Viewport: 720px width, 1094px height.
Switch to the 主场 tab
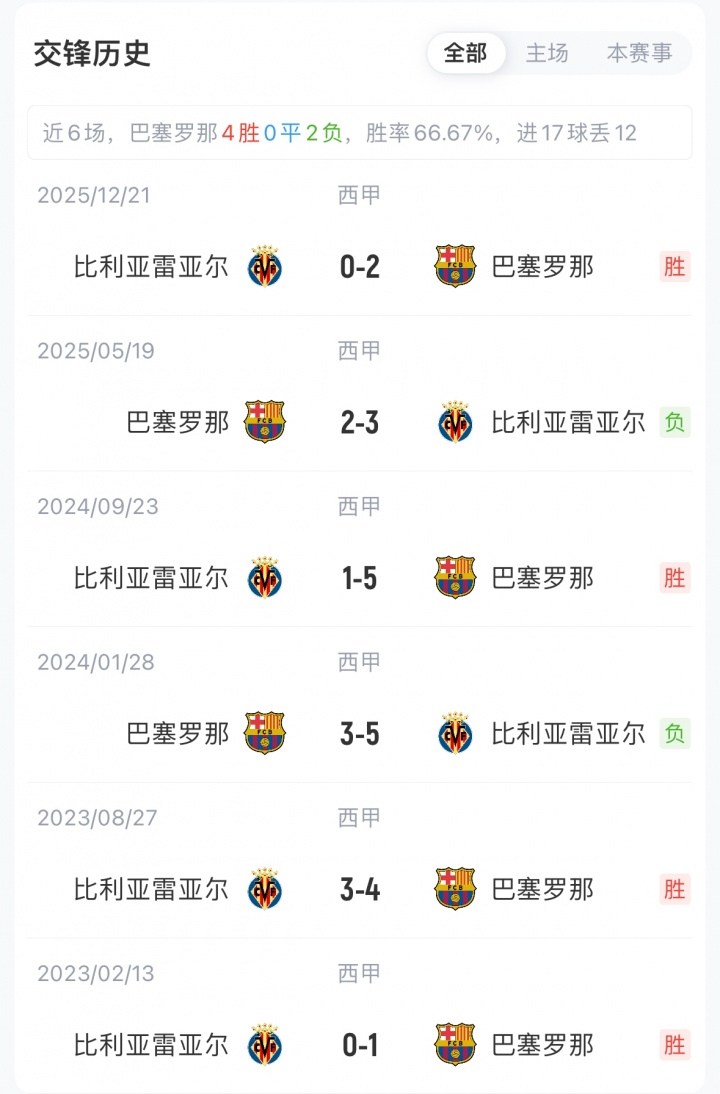coord(547,53)
